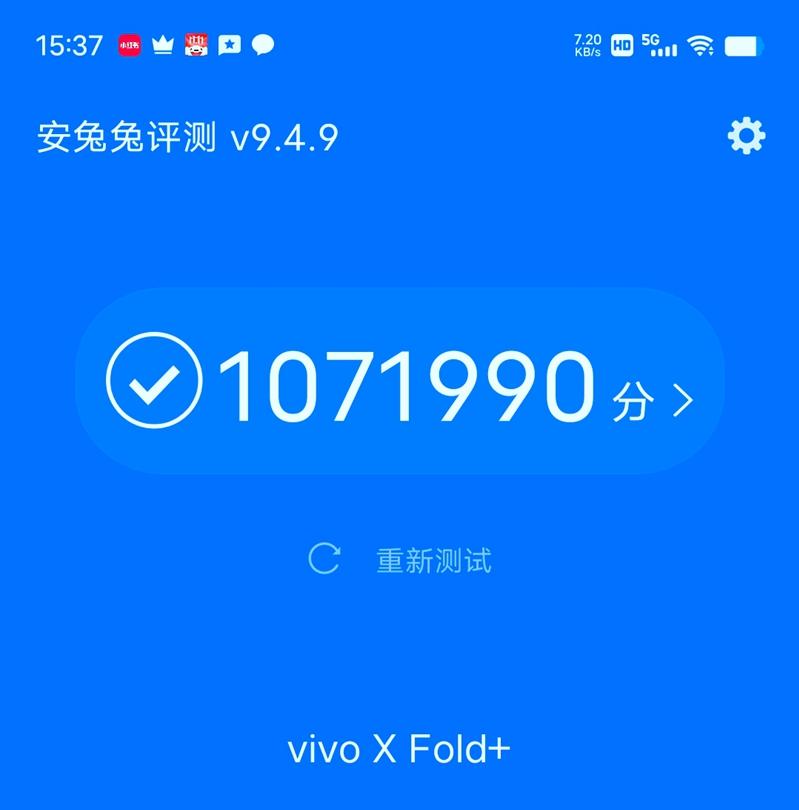Click the chat bubble notification icon
This screenshot has width=799, height=810.
click(x=263, y=42)
